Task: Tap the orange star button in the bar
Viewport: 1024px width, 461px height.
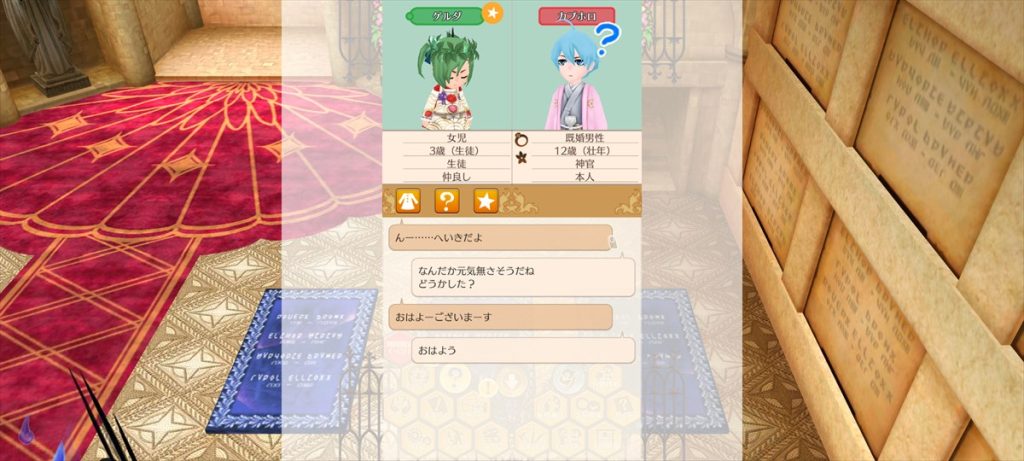Action: click(486, 201)
